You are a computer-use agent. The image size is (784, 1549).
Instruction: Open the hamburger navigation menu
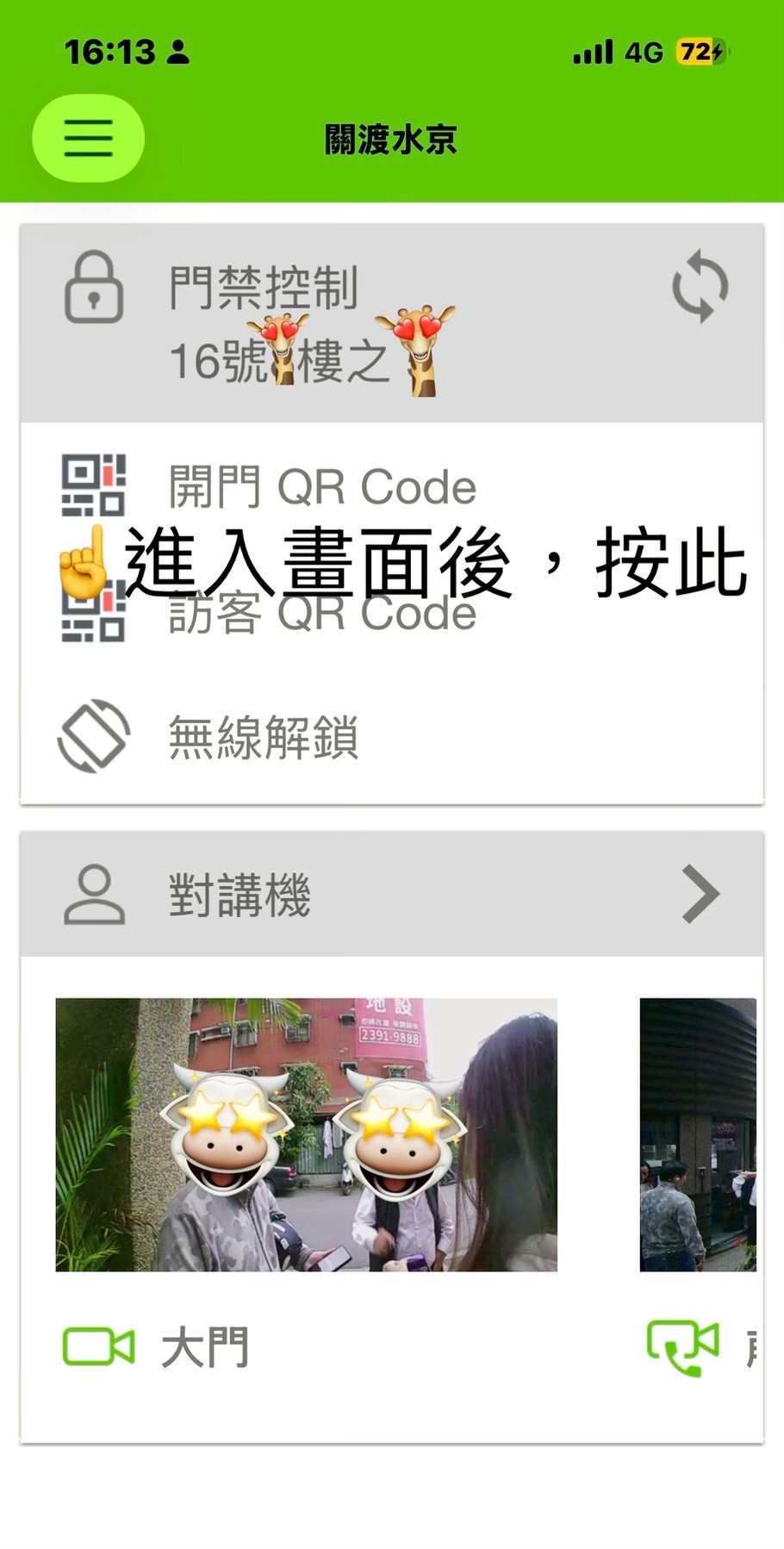click(87, 138)
